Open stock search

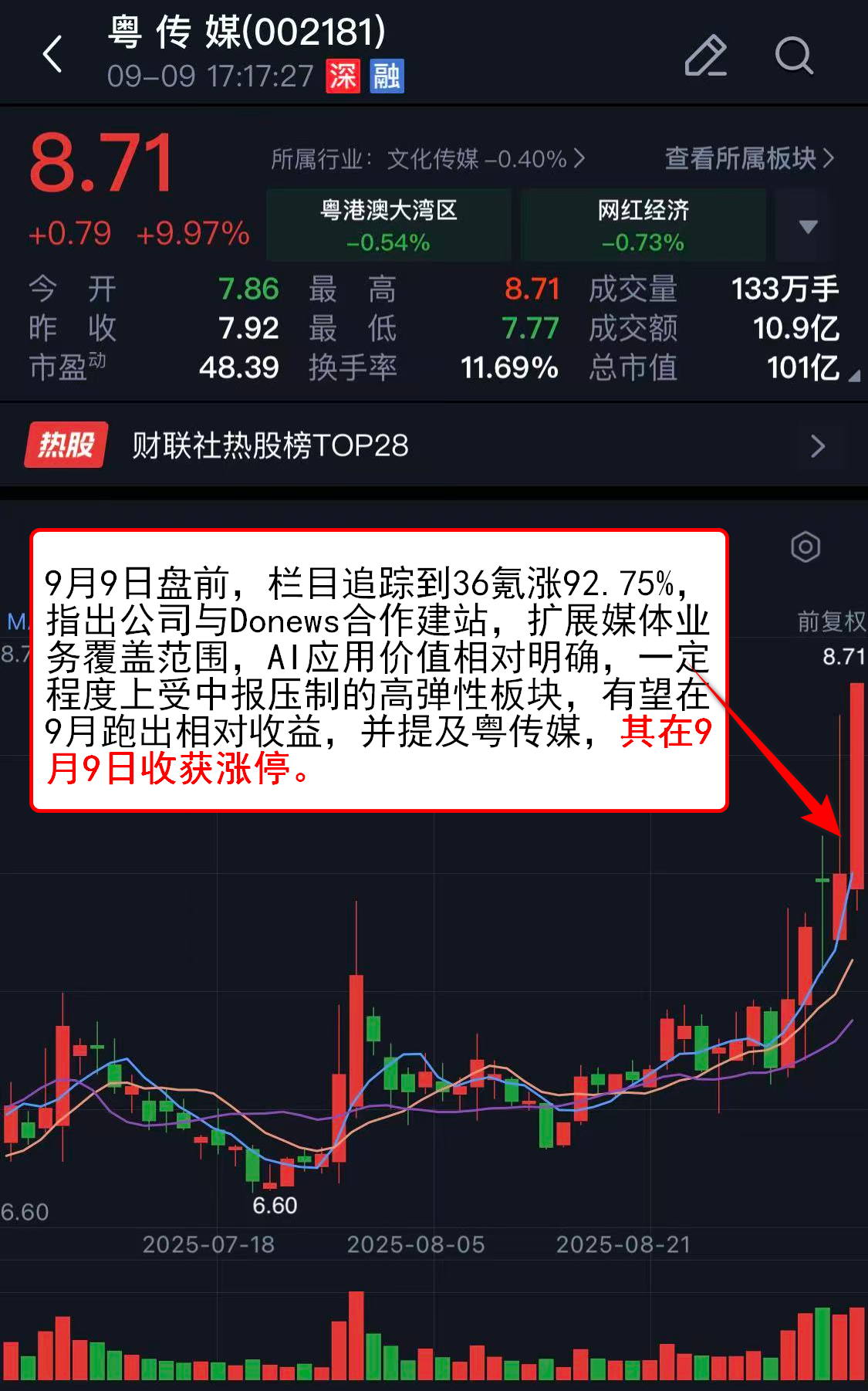[794, 56]
